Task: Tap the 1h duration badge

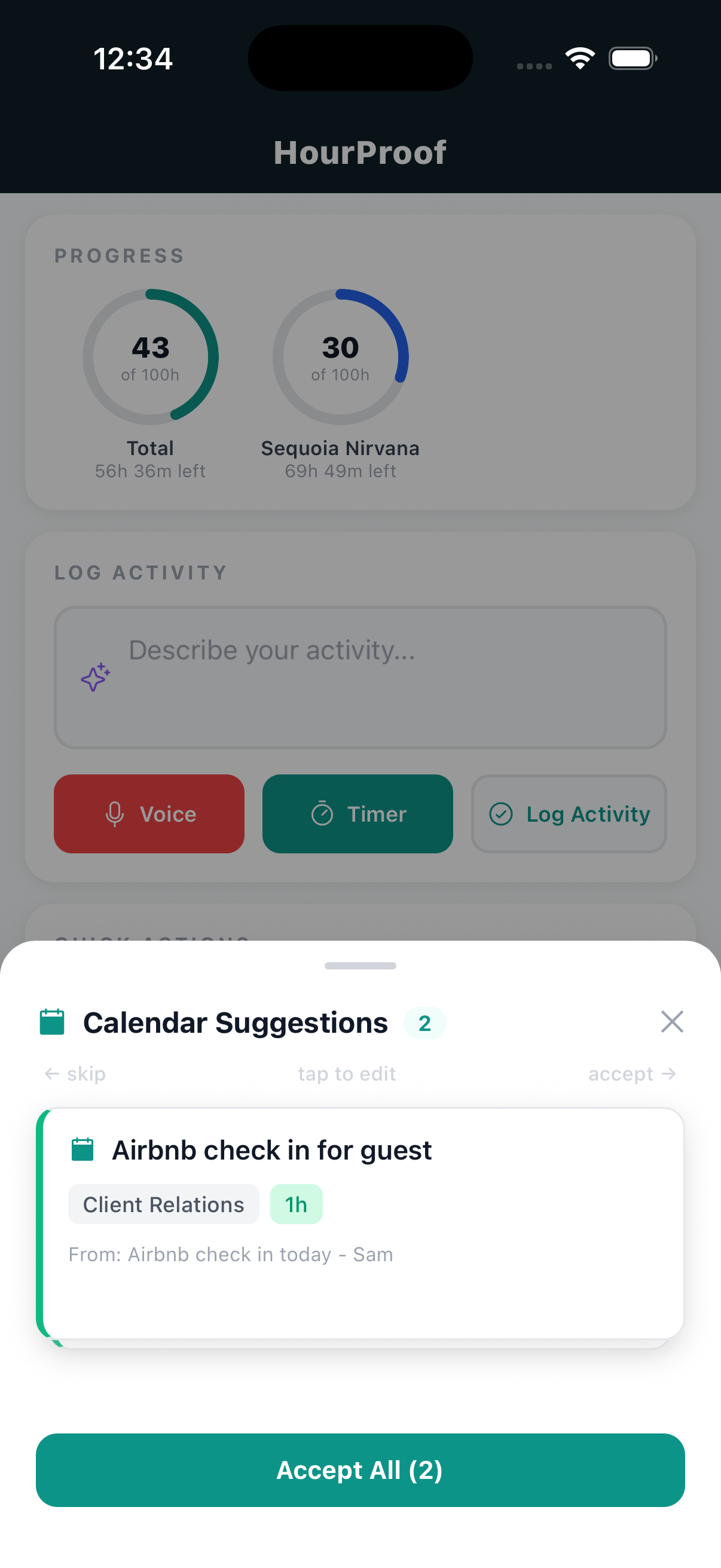Action: (x=296, y=1203)
